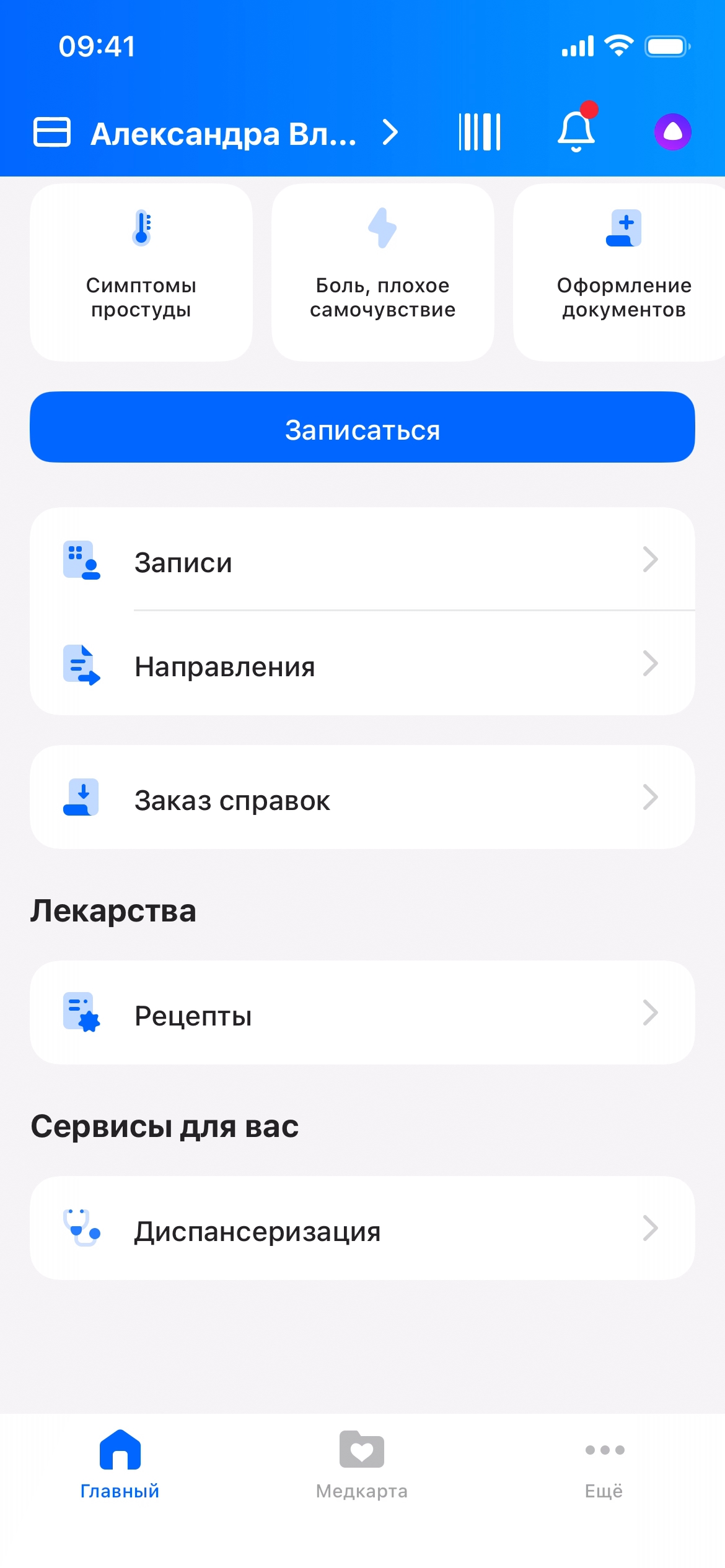Select the Симптомы простуды card
The height and width of the screenshot is (1568, 725).
pos(141,272)
